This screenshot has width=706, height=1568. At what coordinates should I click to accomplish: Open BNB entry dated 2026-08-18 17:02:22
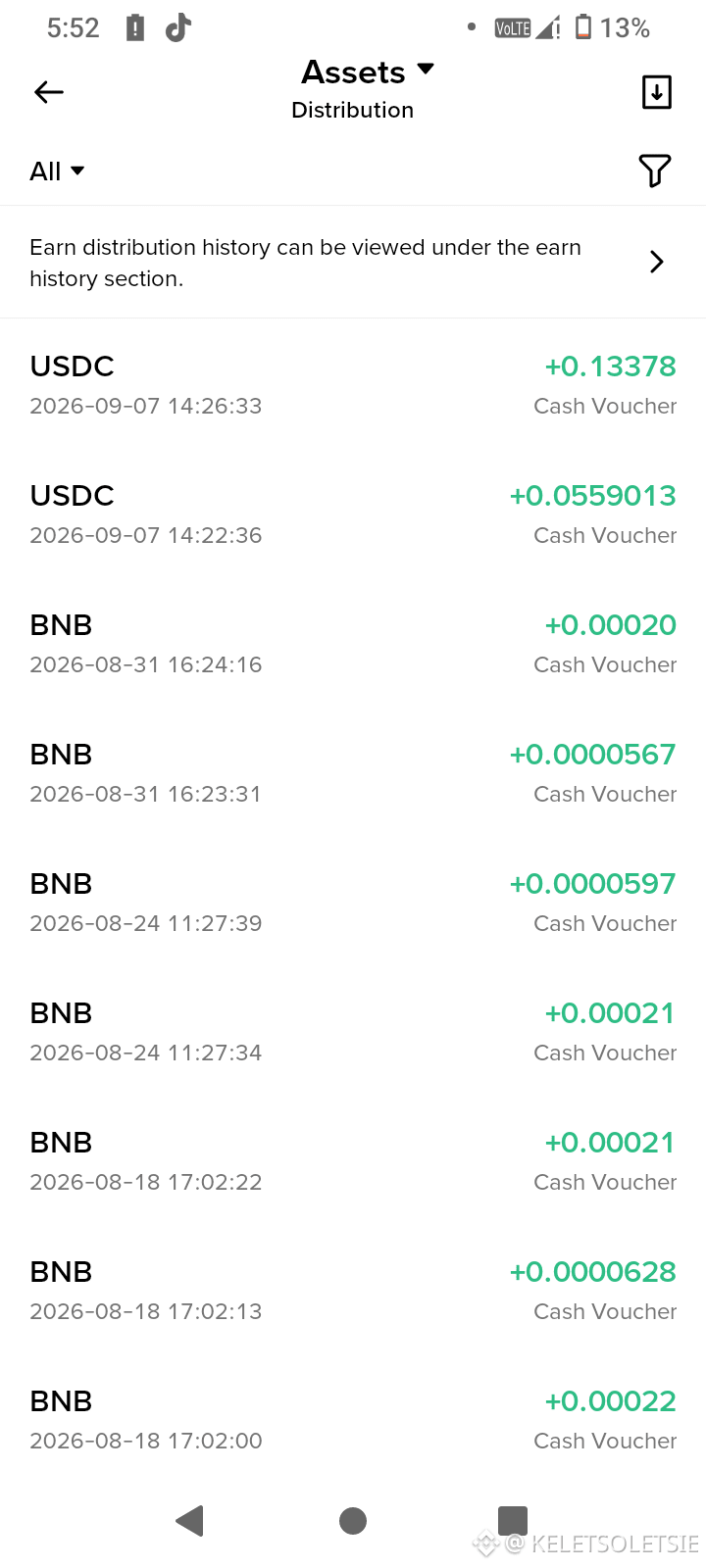pyautogui.click(x=353, y=1161)
